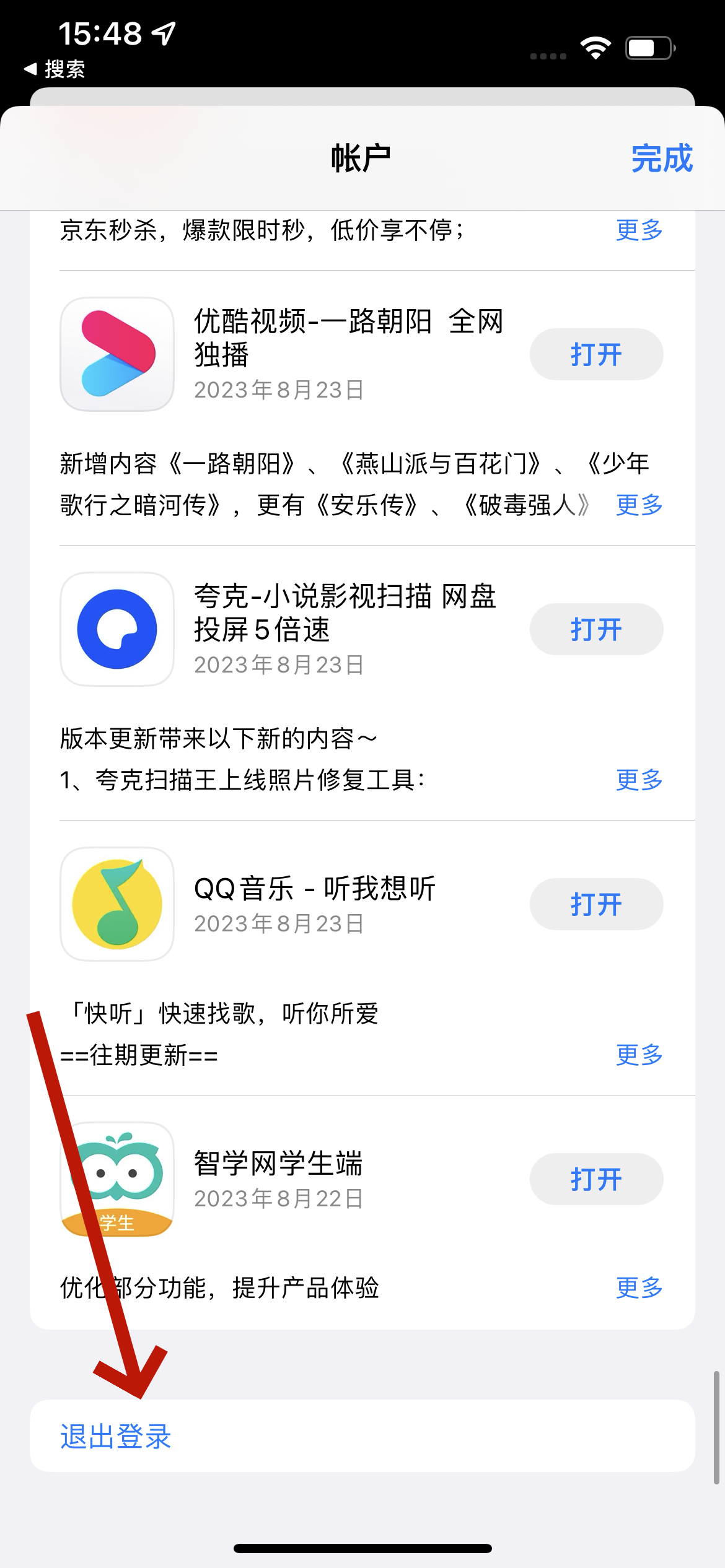Tap 完成 to close the account sheet
The width and height of the screenshot is (725, 1568).
[661, 158]
